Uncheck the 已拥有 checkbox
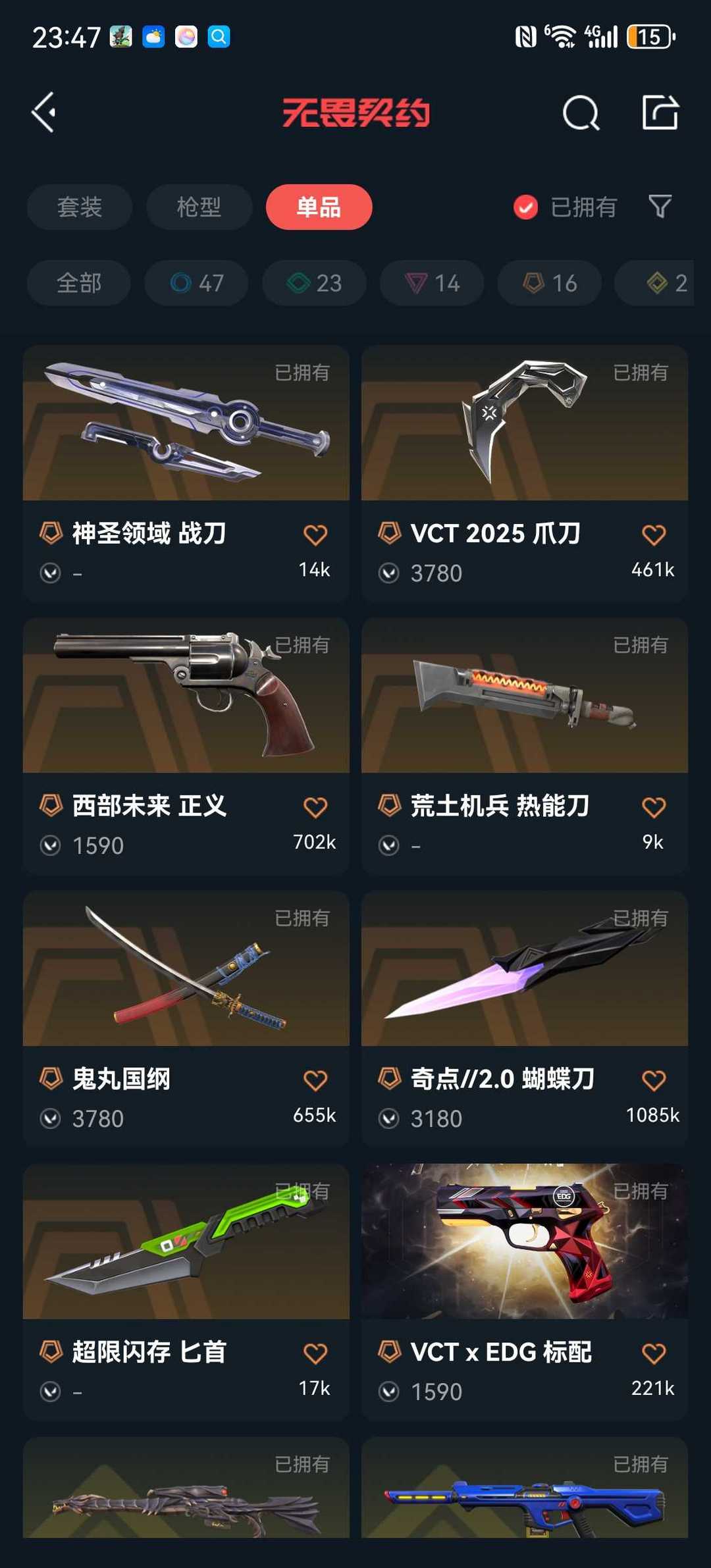Image resolution: width=711 pixels, height=1568 pixels. (x=525, y=207)
